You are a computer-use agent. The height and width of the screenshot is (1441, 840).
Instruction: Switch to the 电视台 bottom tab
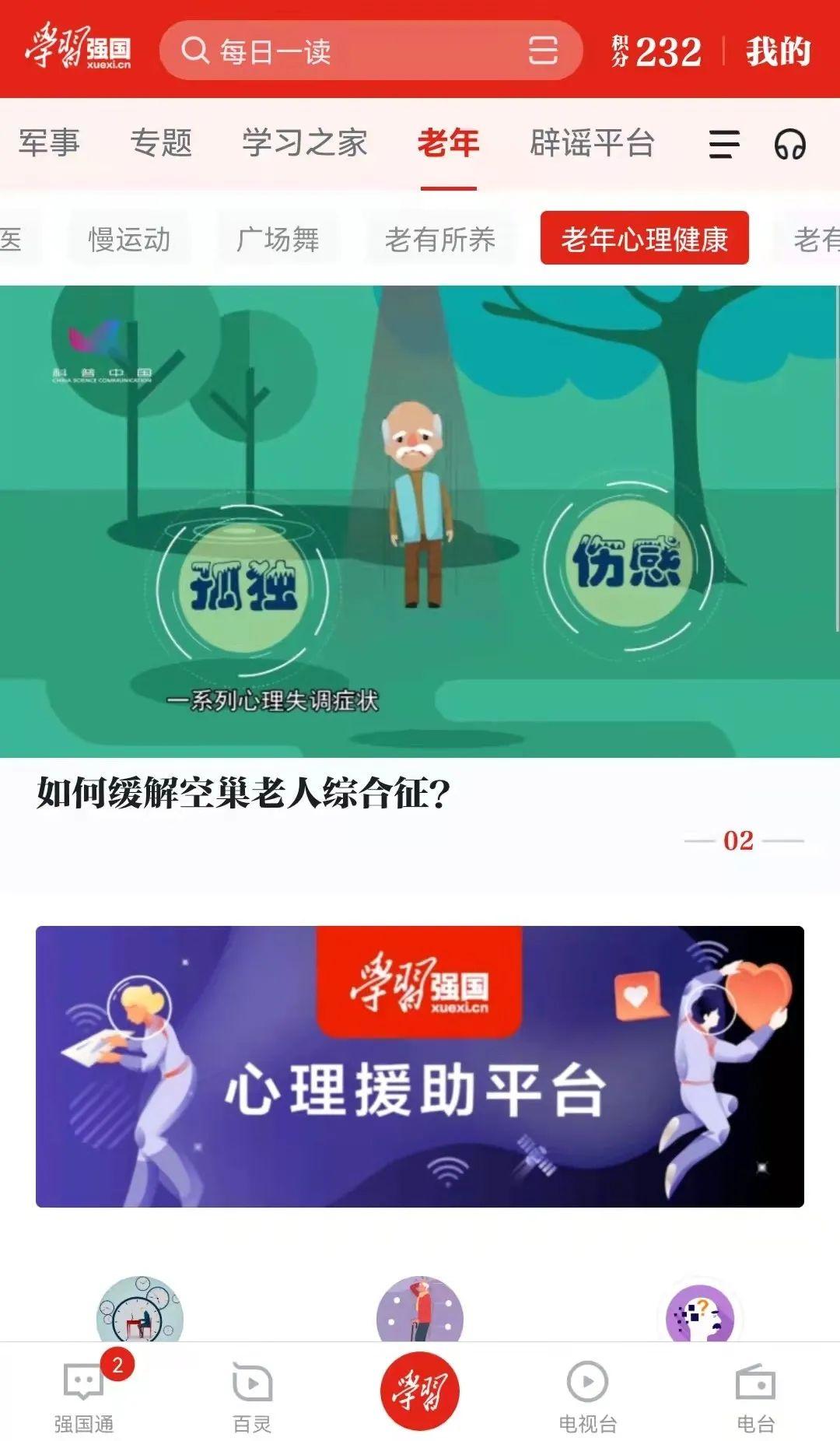588,1397
